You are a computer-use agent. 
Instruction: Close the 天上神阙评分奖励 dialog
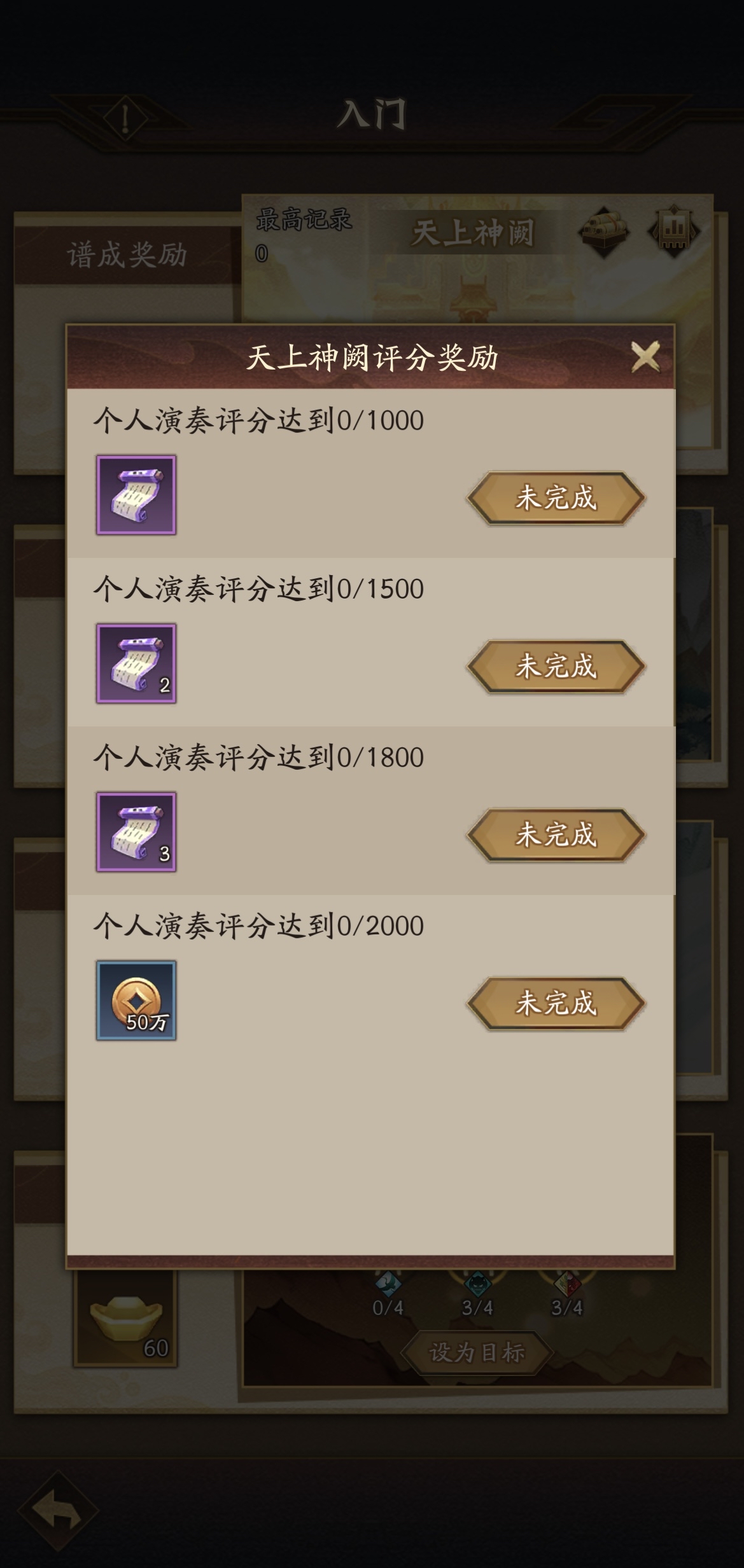(645, 357)
